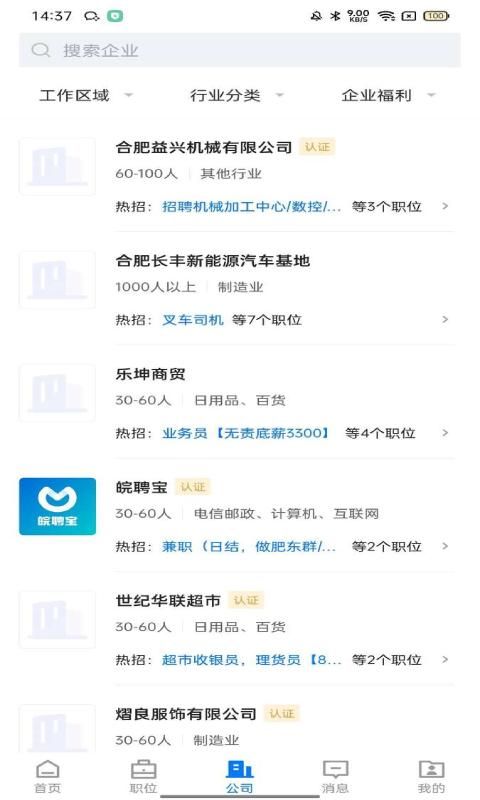This screenshot has height=800, width=480.
Task: Select the 公司 tab
Action: 239,777
